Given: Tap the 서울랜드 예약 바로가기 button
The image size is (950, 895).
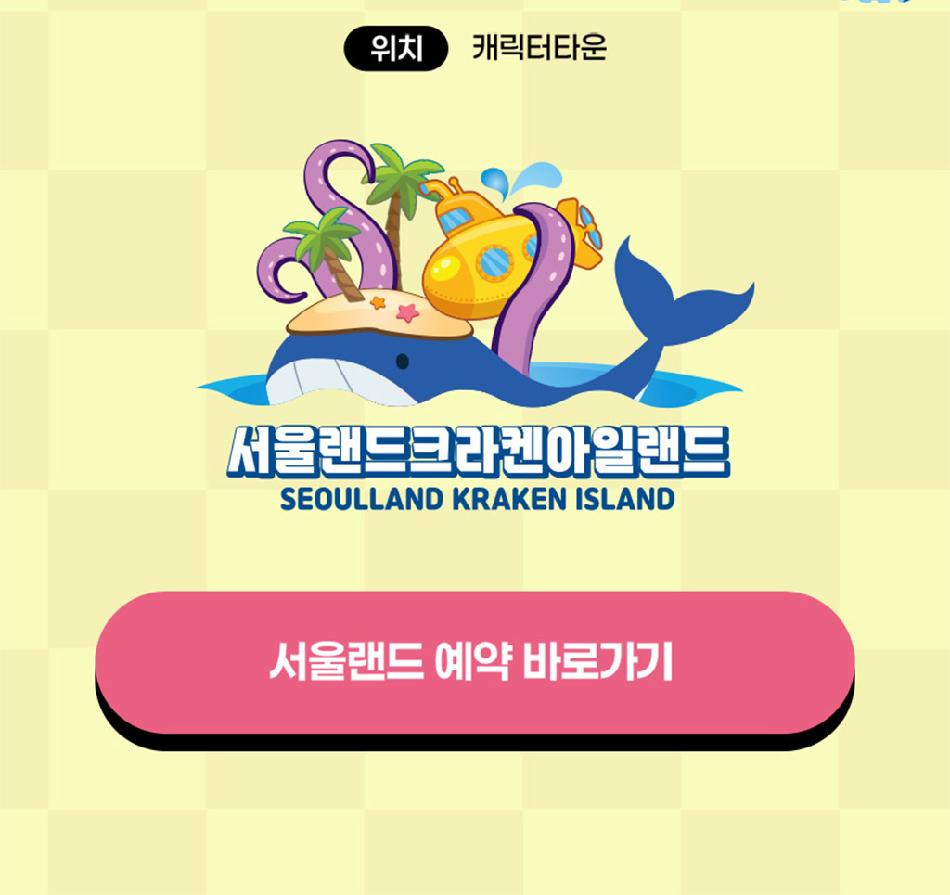Looking at the screenshot, I should (474, 662).
